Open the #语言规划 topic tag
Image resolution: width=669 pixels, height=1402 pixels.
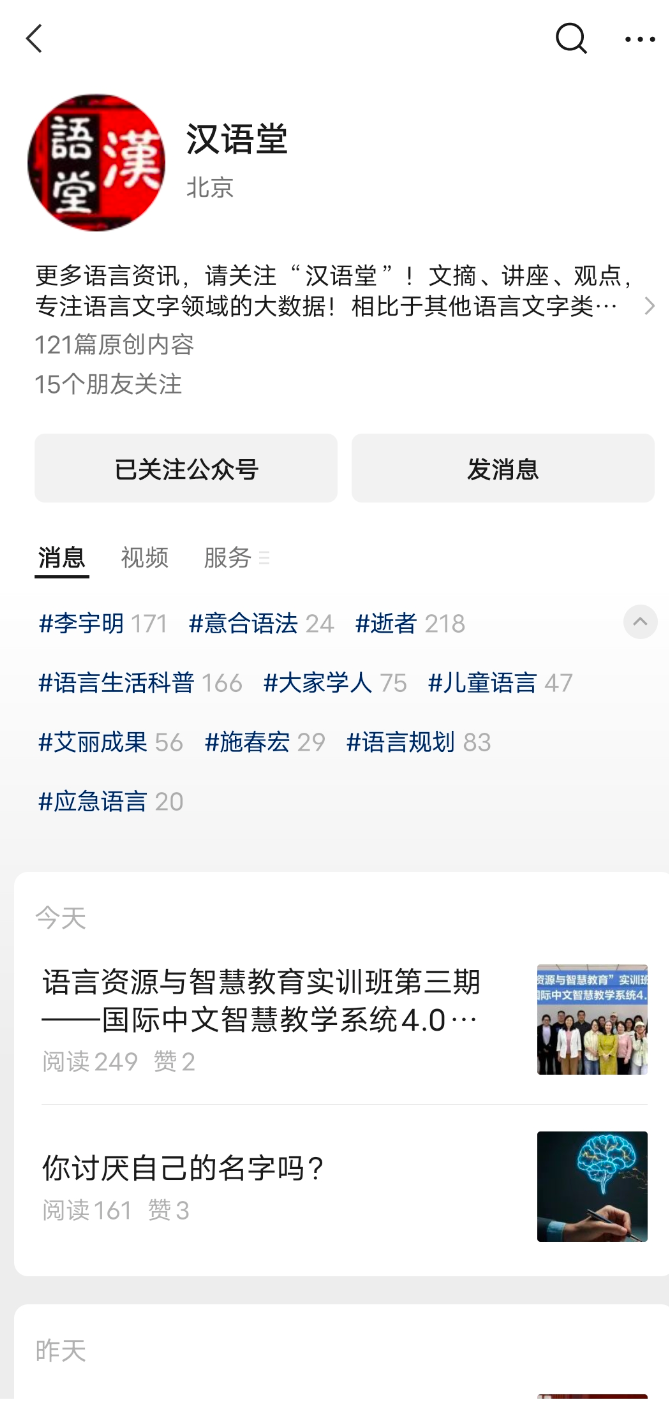pos(418,742)
